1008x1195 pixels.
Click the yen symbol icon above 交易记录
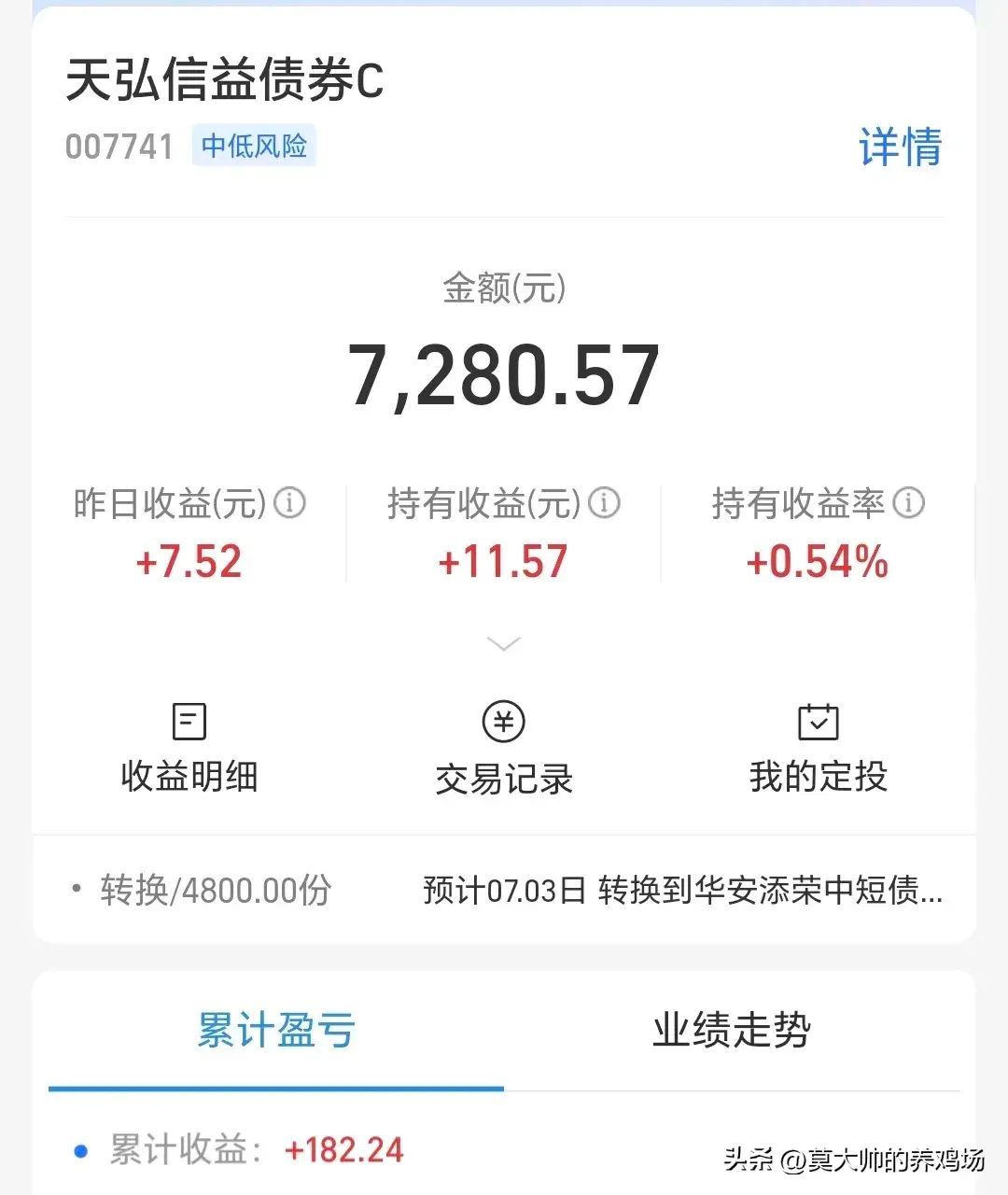coord(504,721)
